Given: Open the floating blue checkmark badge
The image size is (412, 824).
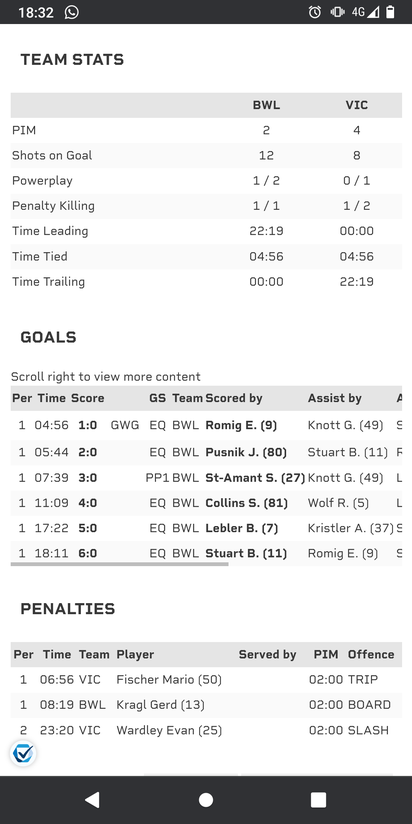Looking at the screenshot, I should tap(23, 754).
